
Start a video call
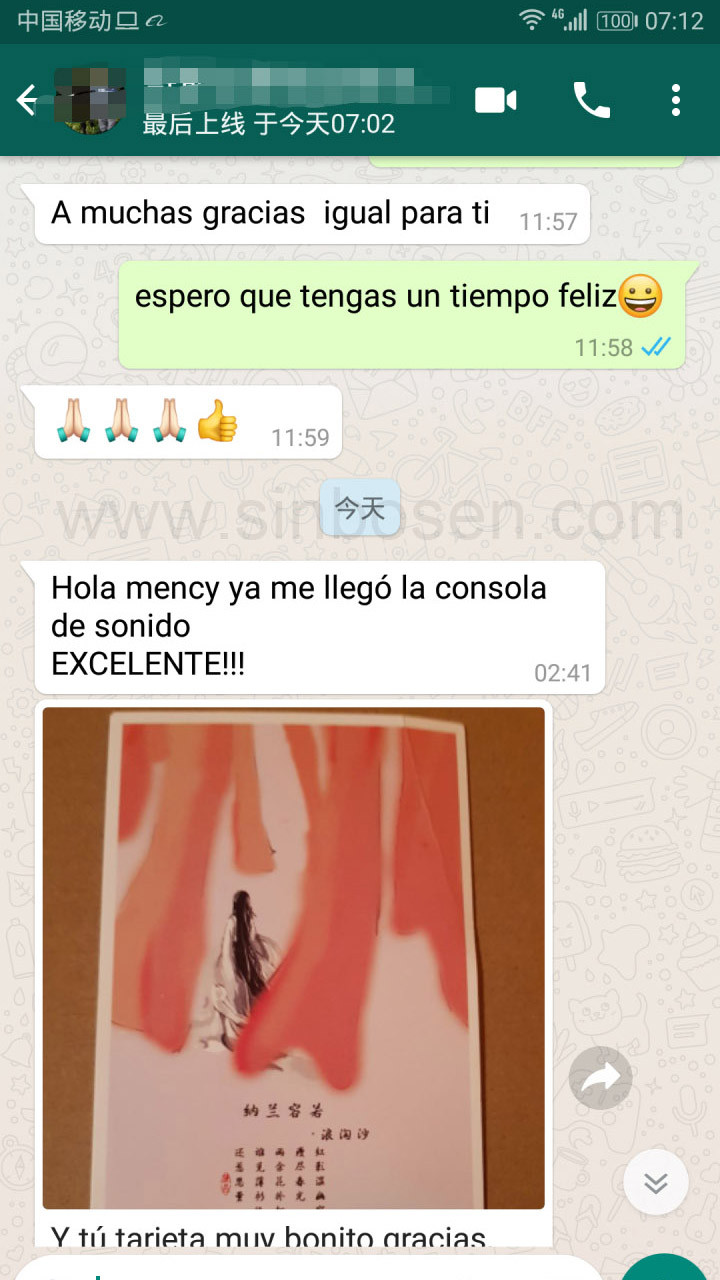(495, 100)
